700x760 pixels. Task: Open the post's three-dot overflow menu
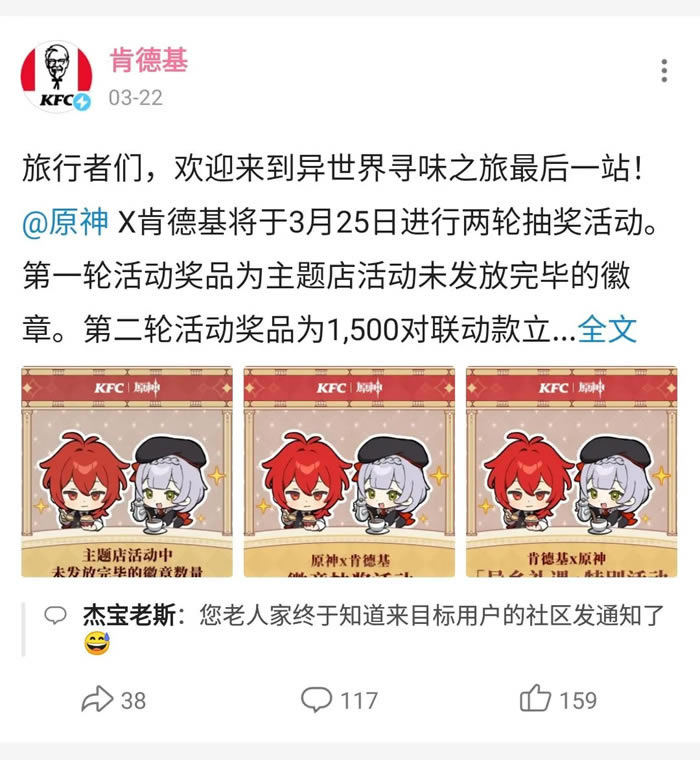(664, 71)
